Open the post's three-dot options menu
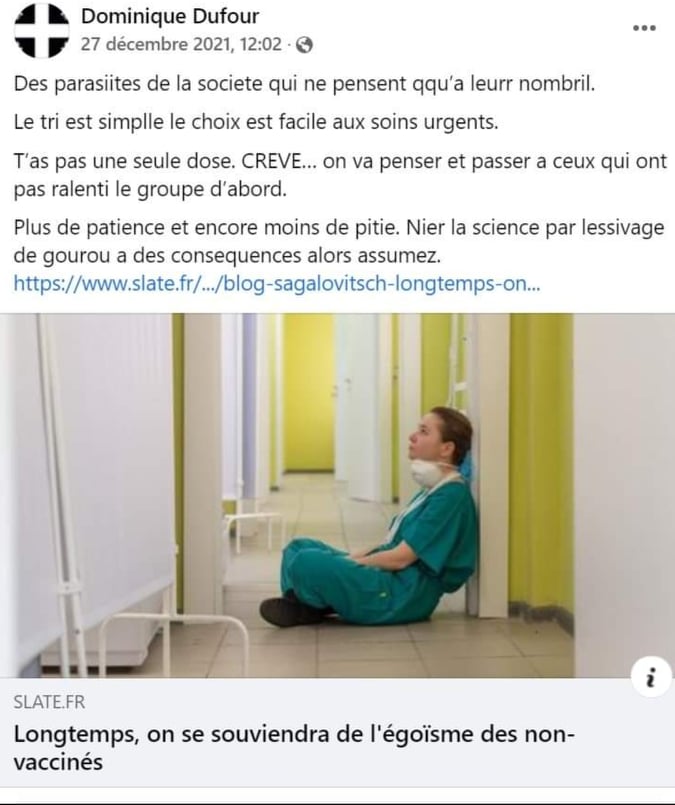 [x=644, y=28]
